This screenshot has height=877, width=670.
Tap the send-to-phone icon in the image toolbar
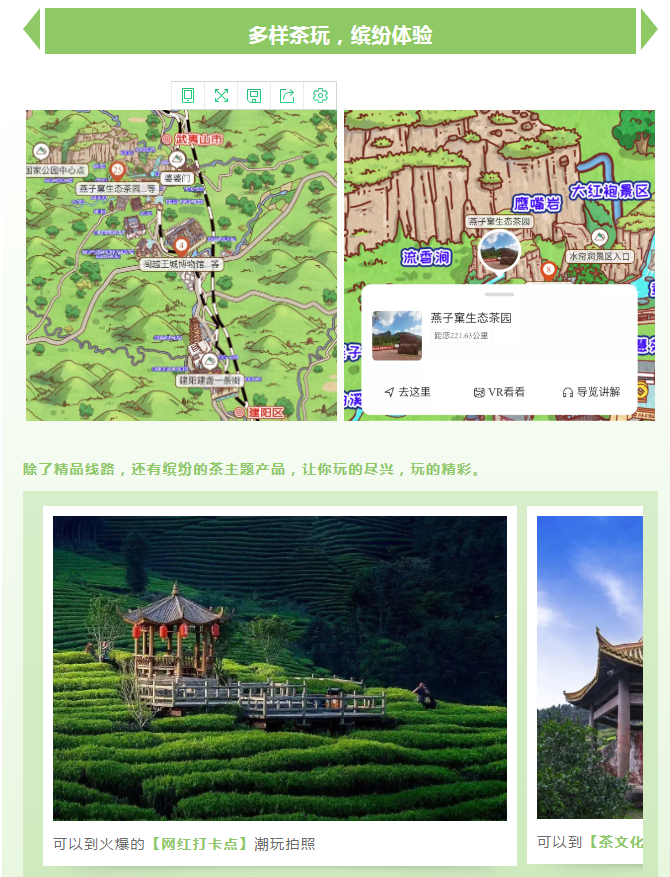188,96
